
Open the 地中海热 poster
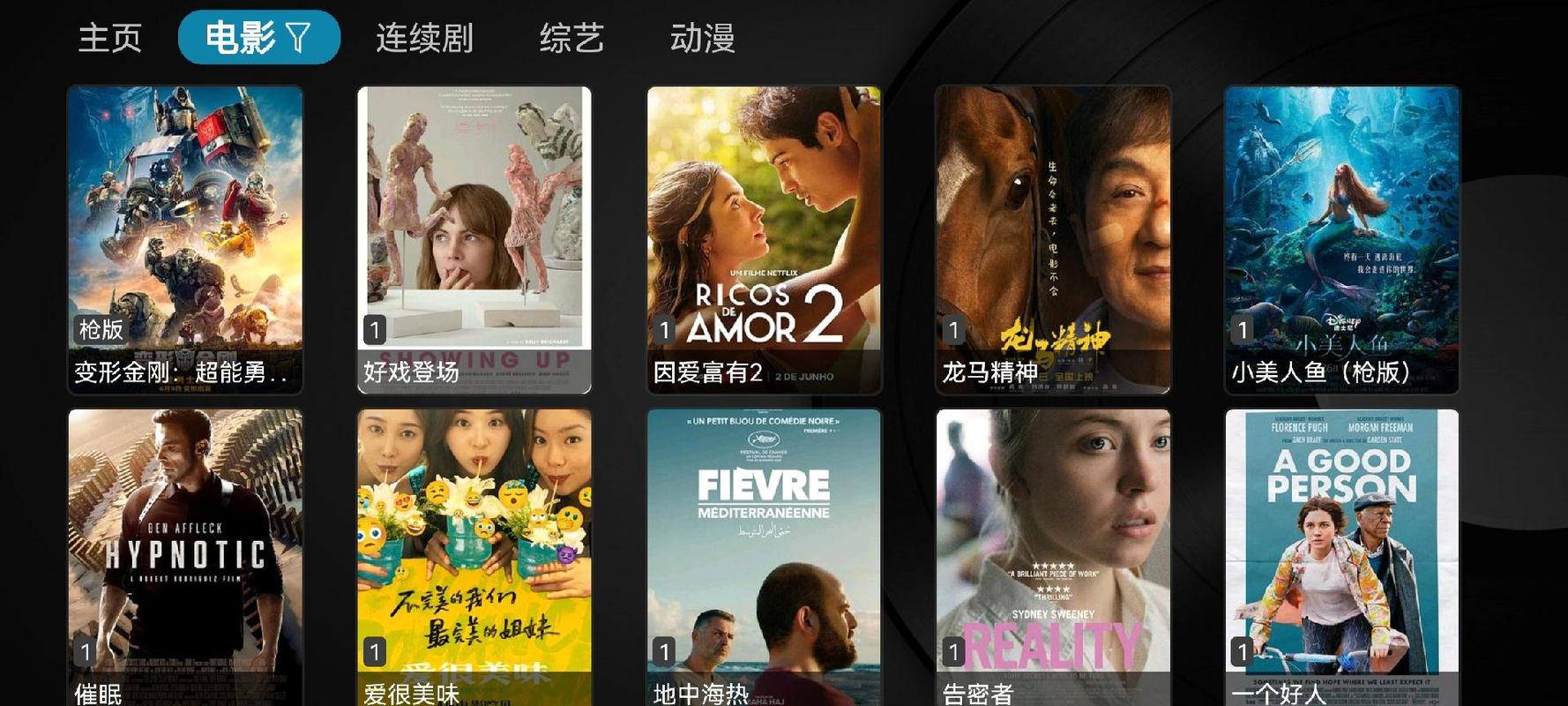click(764, 556)
